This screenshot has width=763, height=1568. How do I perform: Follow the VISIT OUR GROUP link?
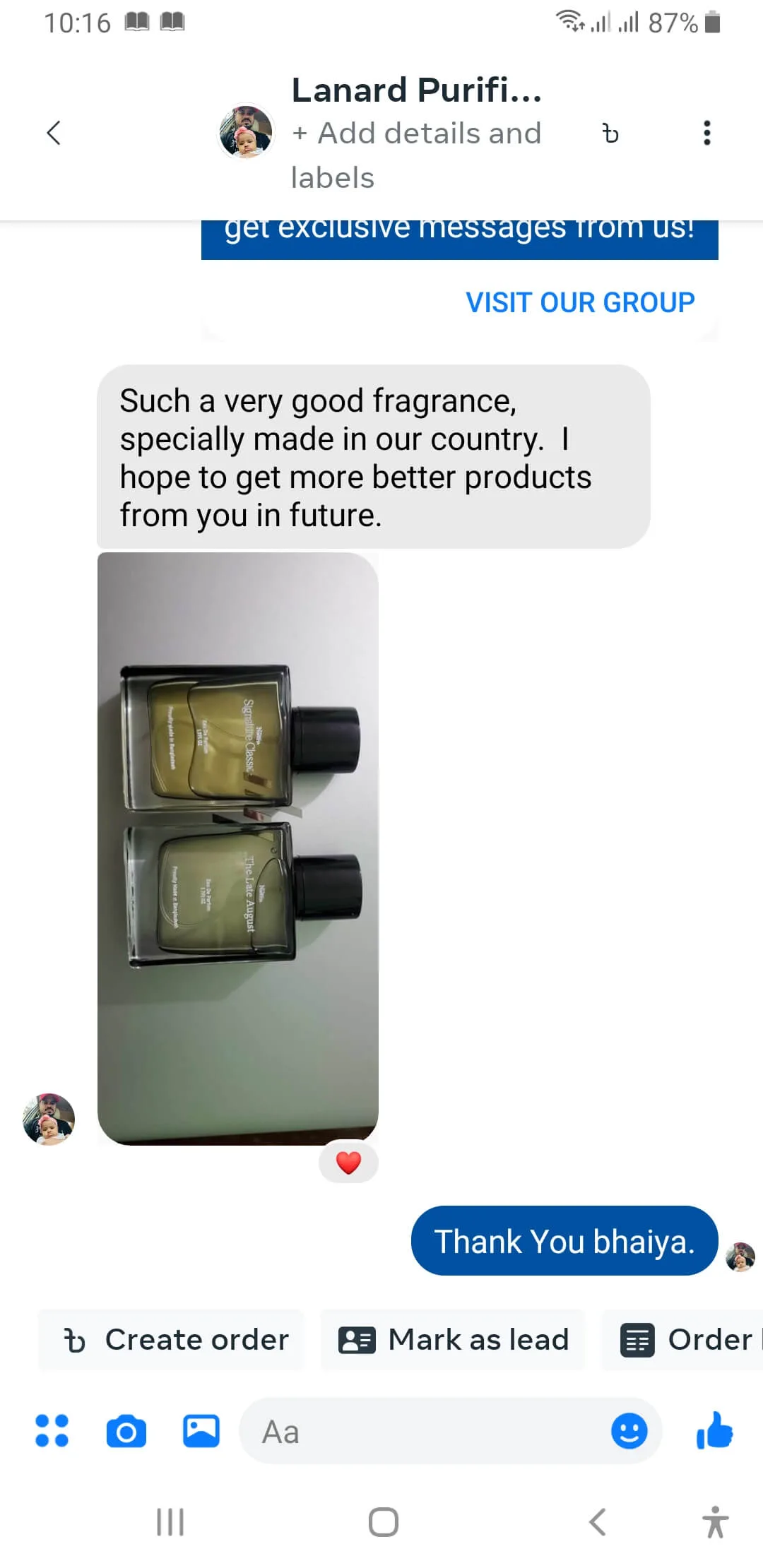[x=580, y=302]
